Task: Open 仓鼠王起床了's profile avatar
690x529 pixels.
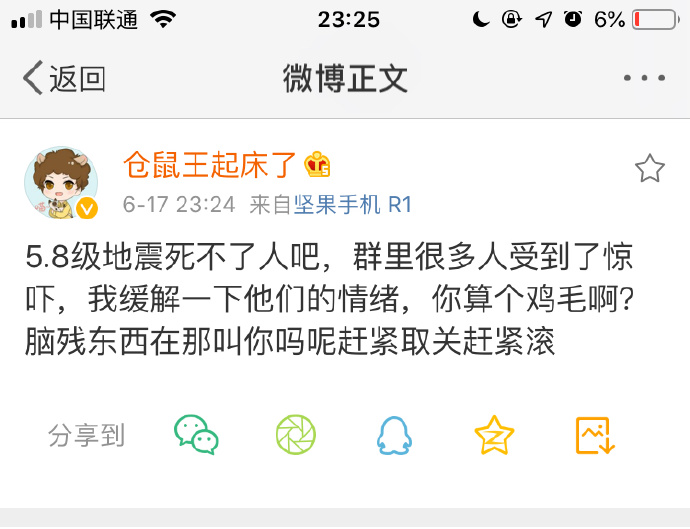Action: pyautogui.click(x=61, y=182)
